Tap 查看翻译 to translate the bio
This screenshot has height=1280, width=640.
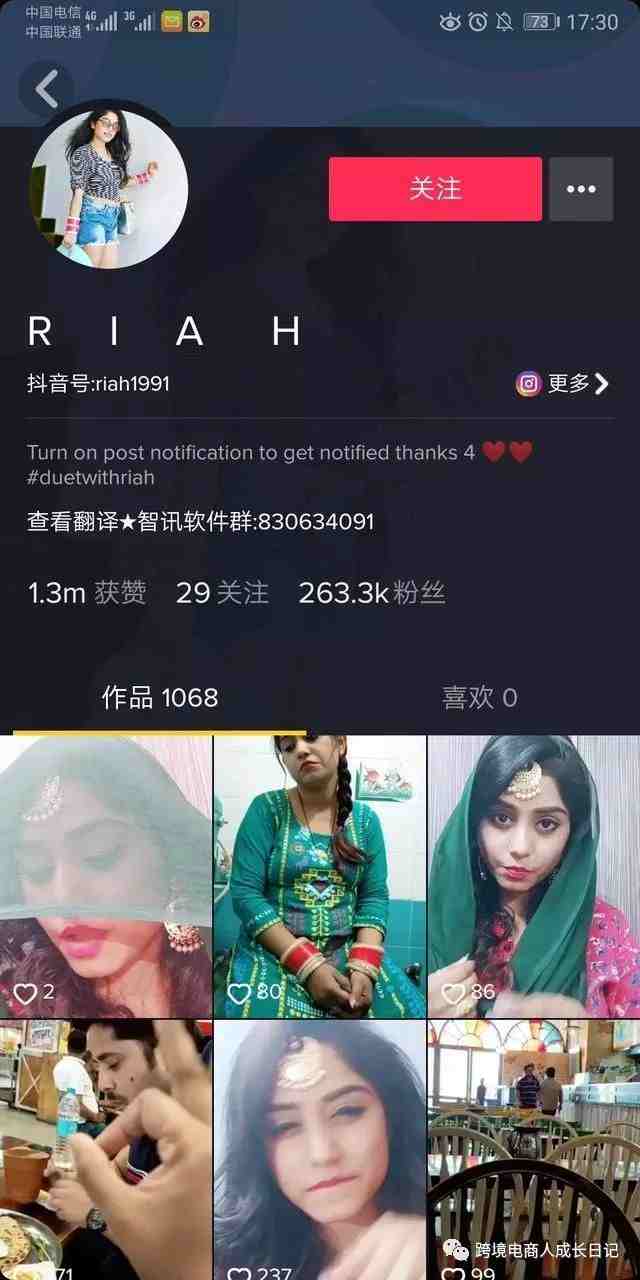point(66,521)
